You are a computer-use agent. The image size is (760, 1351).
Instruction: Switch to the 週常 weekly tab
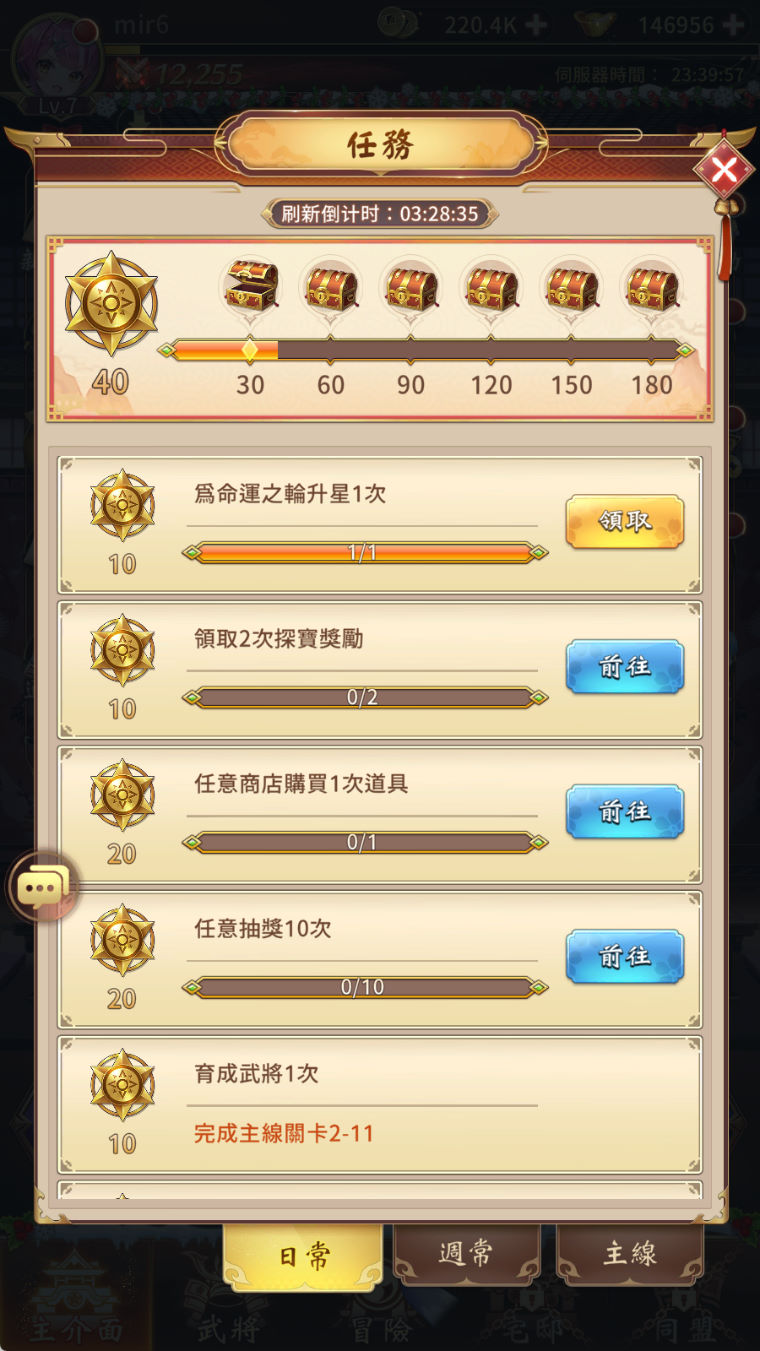point(466,1254)
